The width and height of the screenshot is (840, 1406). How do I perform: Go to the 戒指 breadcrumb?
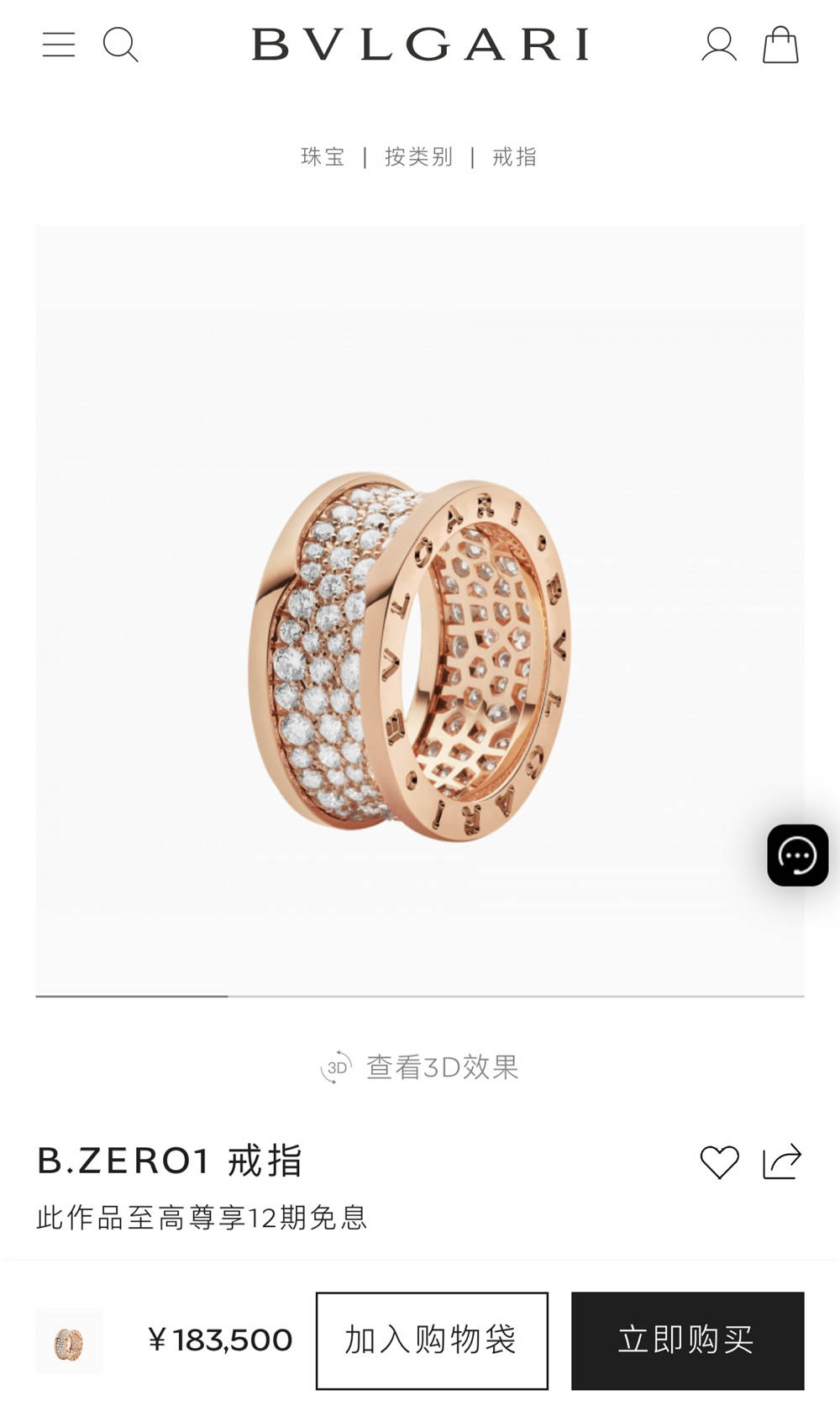[x=514, y=157]
